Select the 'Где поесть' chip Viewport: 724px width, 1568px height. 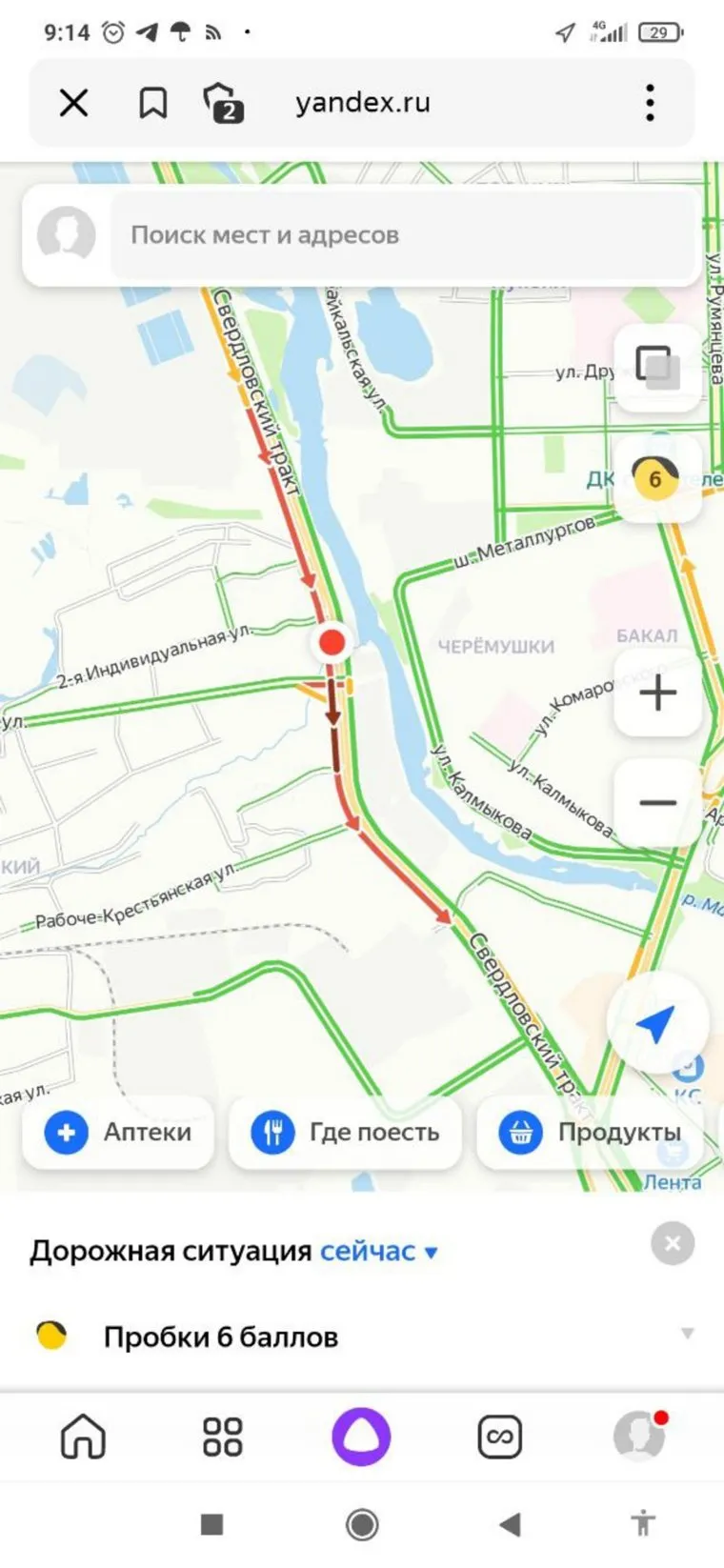click(345, 1133)
